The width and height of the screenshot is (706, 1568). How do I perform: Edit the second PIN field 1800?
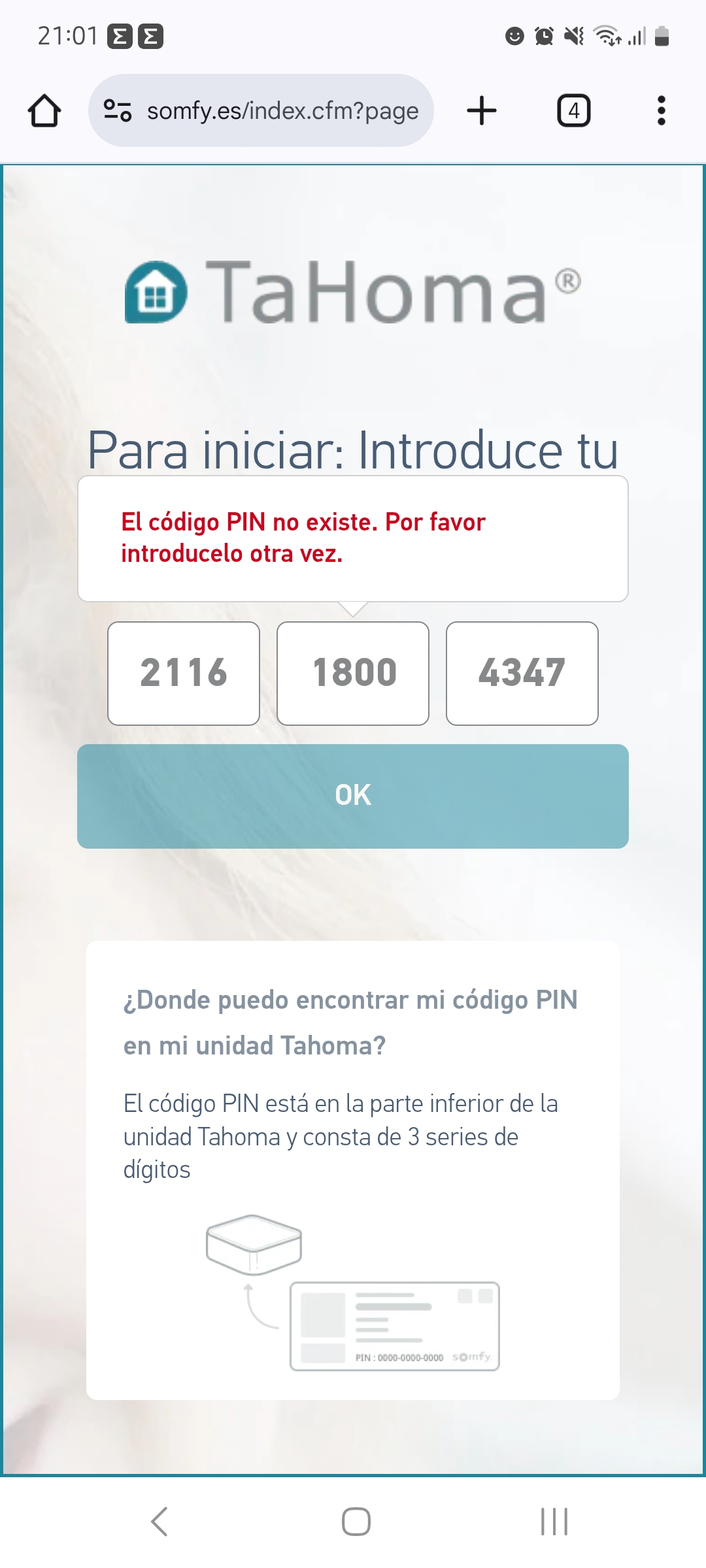pos(353,673)
